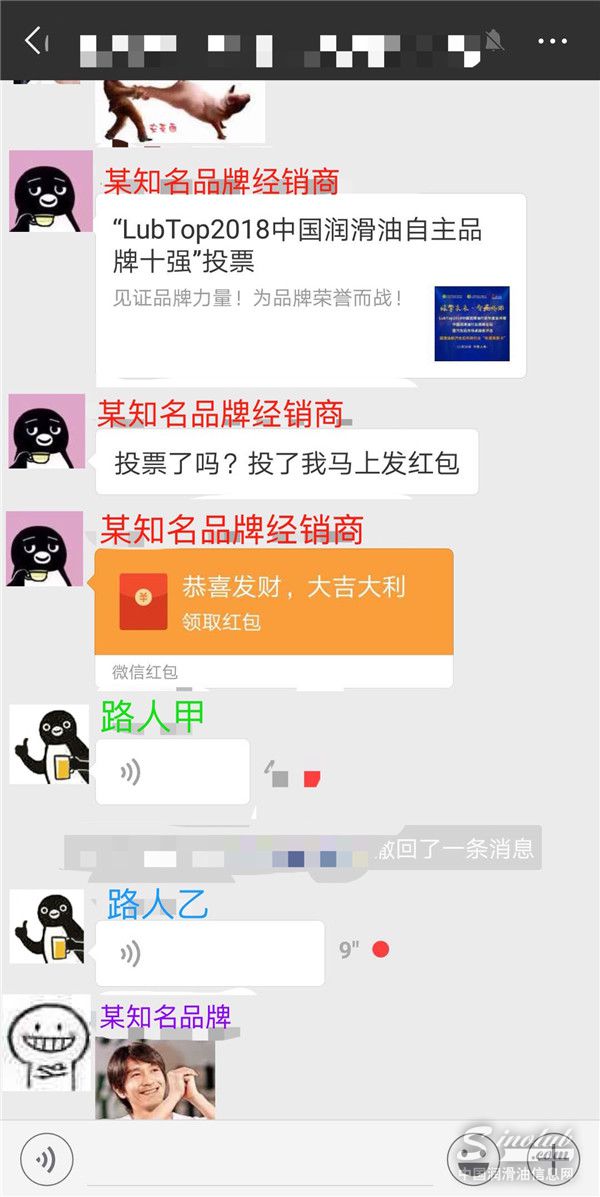Open 路人甲's profile avatar
600x1197 pixels.
[x=47, y=744]
